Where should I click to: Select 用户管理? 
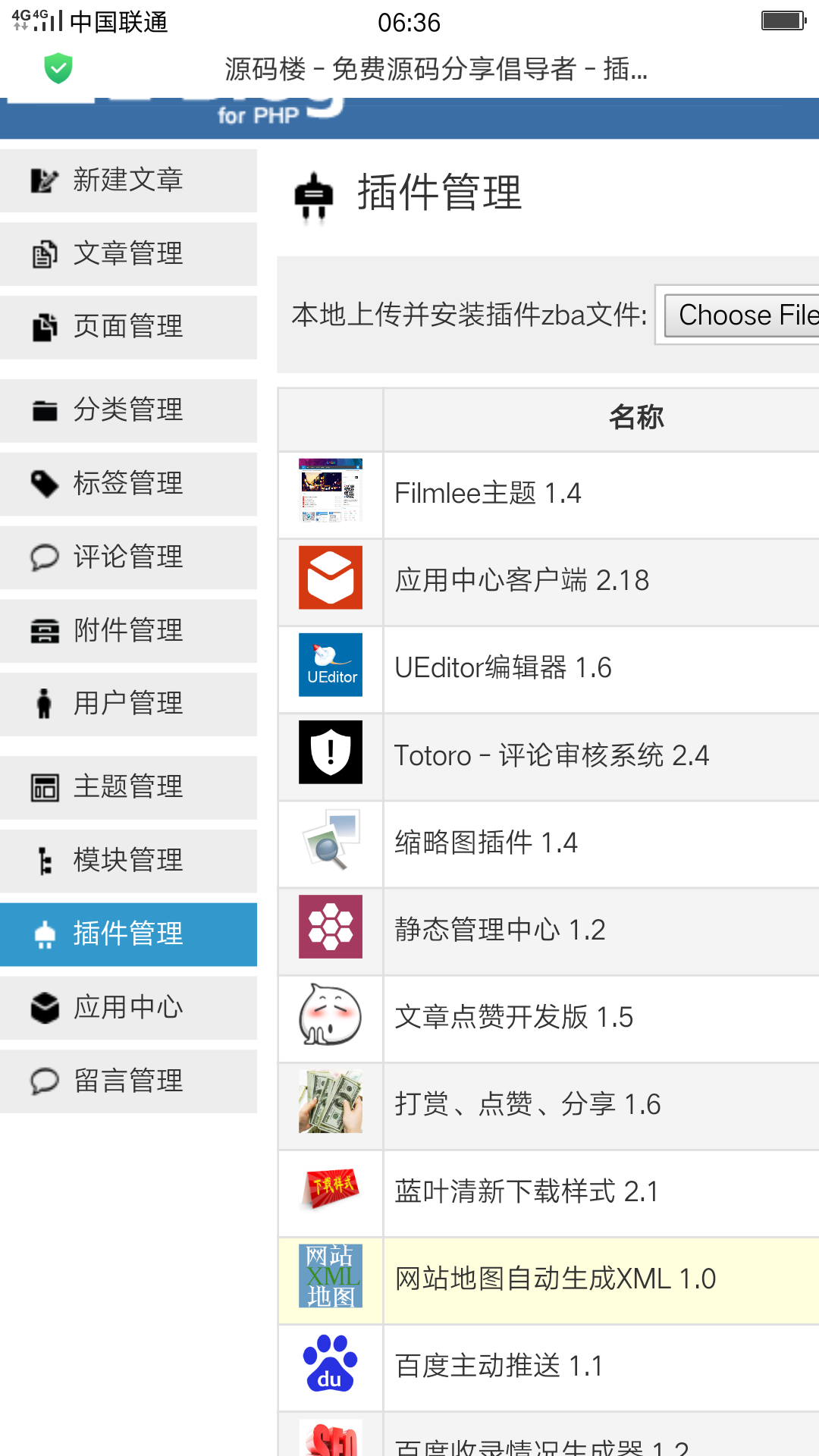(128, 704)
